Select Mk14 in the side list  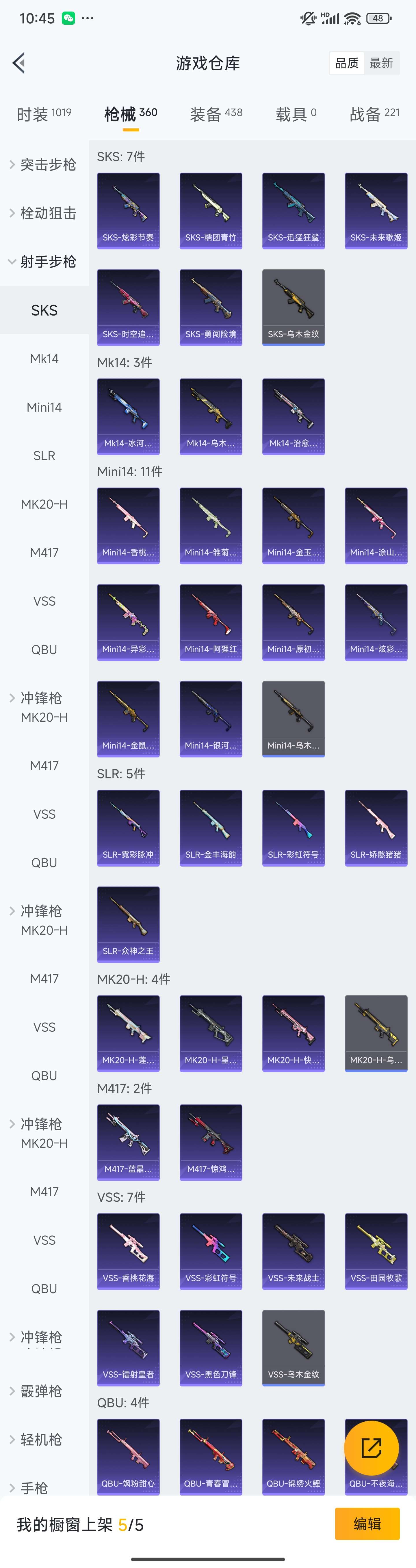44,359
